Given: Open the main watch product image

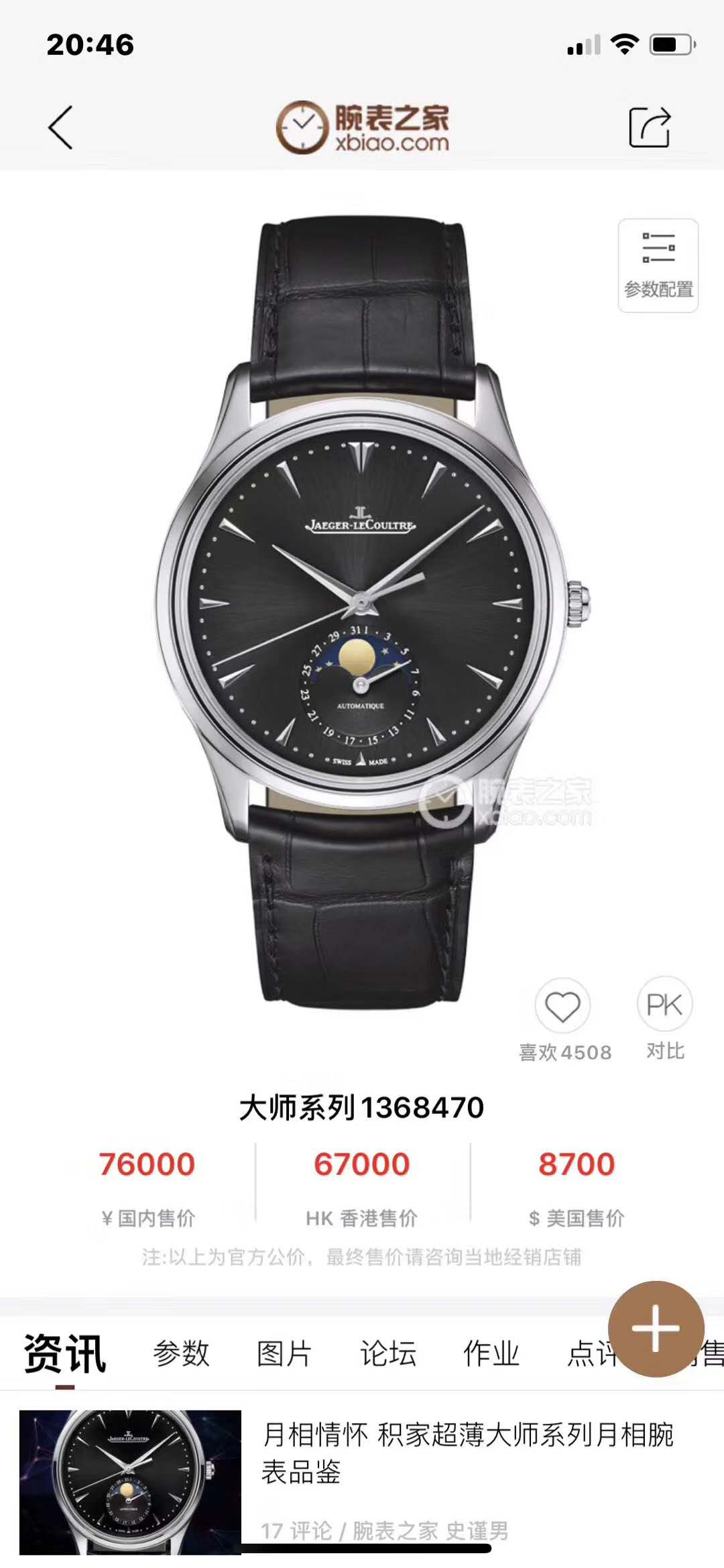Looking at the screenshot, I should coord(362,604).
